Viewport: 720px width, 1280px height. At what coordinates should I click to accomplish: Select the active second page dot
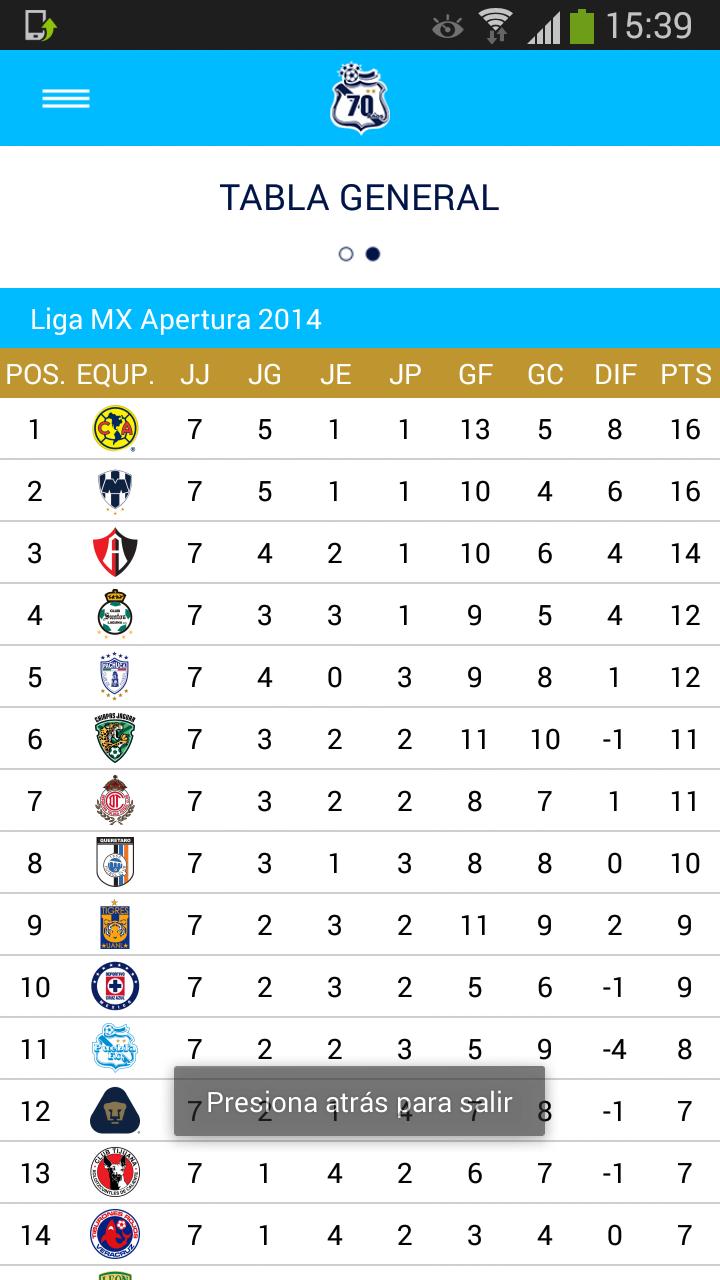point(373,254)
